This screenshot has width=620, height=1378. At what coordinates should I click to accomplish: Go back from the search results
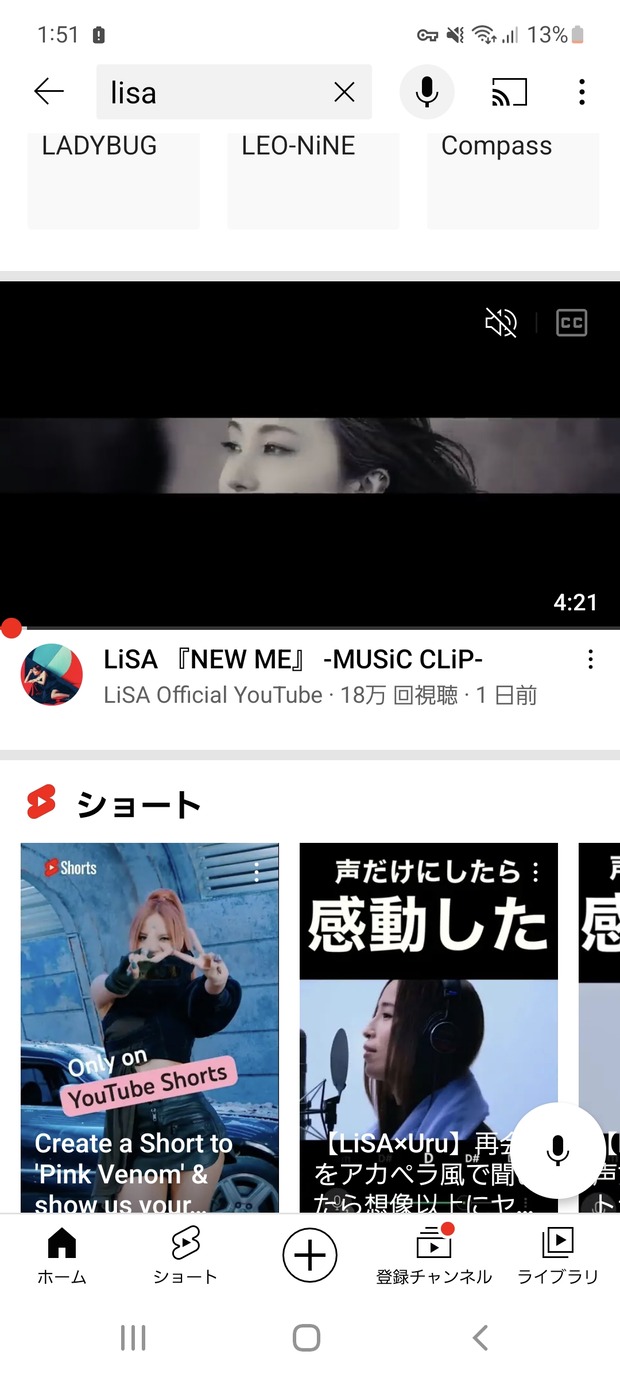tap(48, 93)
